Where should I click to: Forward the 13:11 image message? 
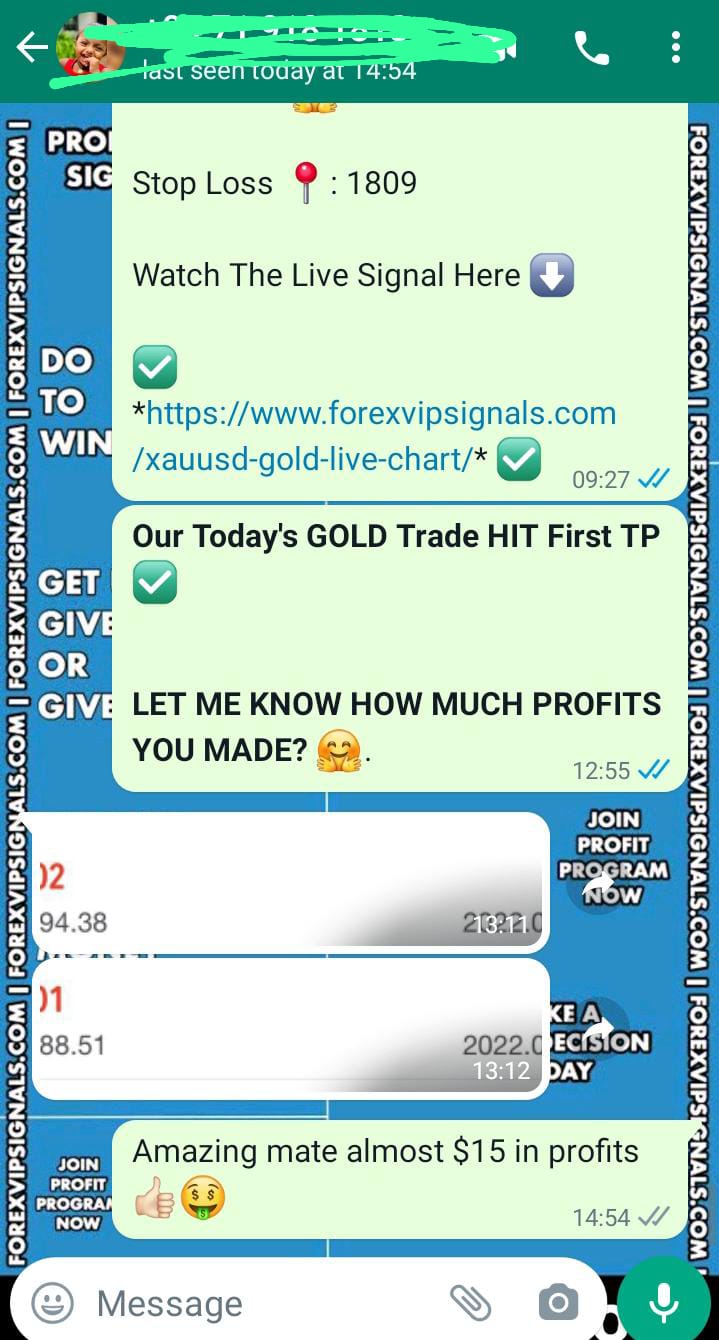[x=598, y=883]
